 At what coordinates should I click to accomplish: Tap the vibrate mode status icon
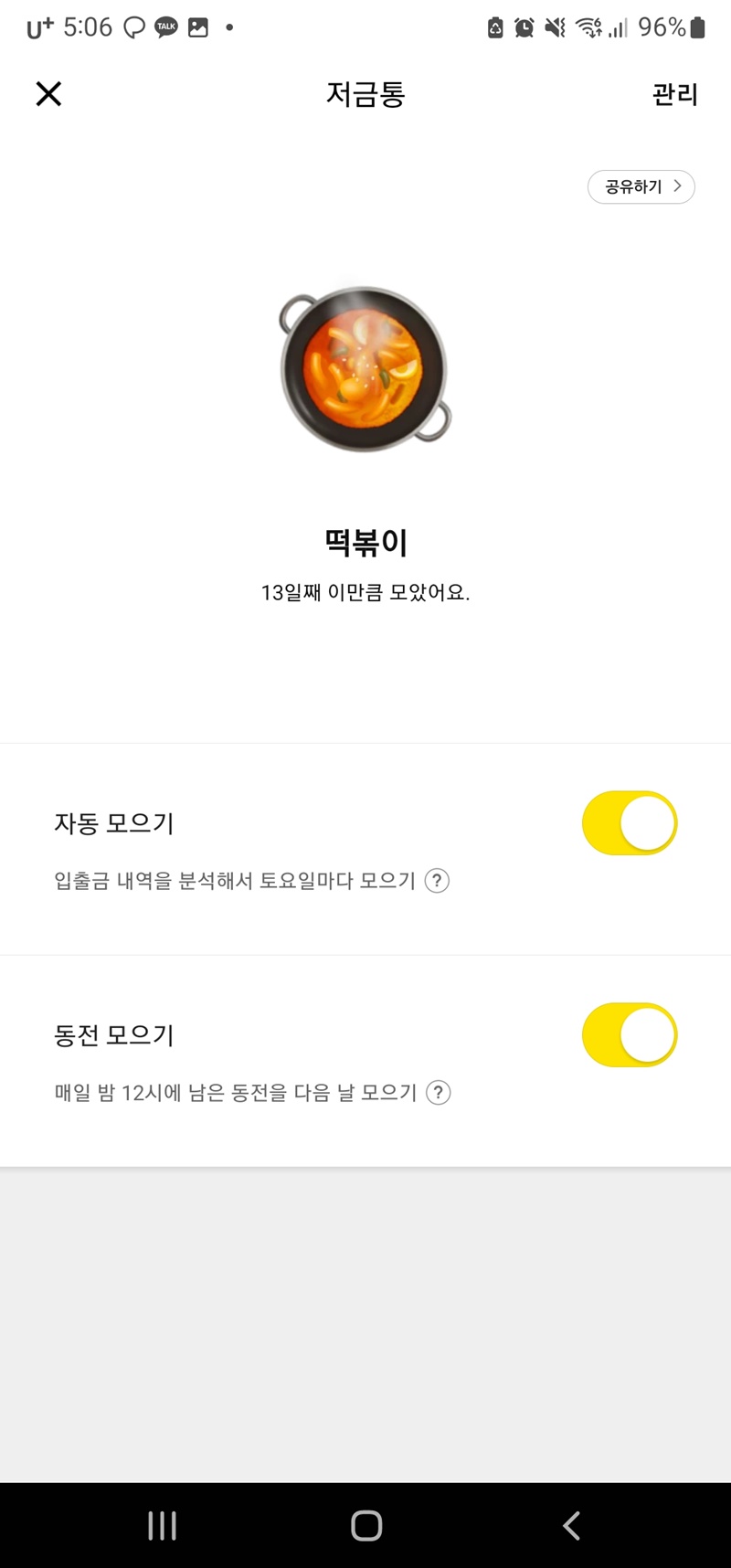point(556,28)
